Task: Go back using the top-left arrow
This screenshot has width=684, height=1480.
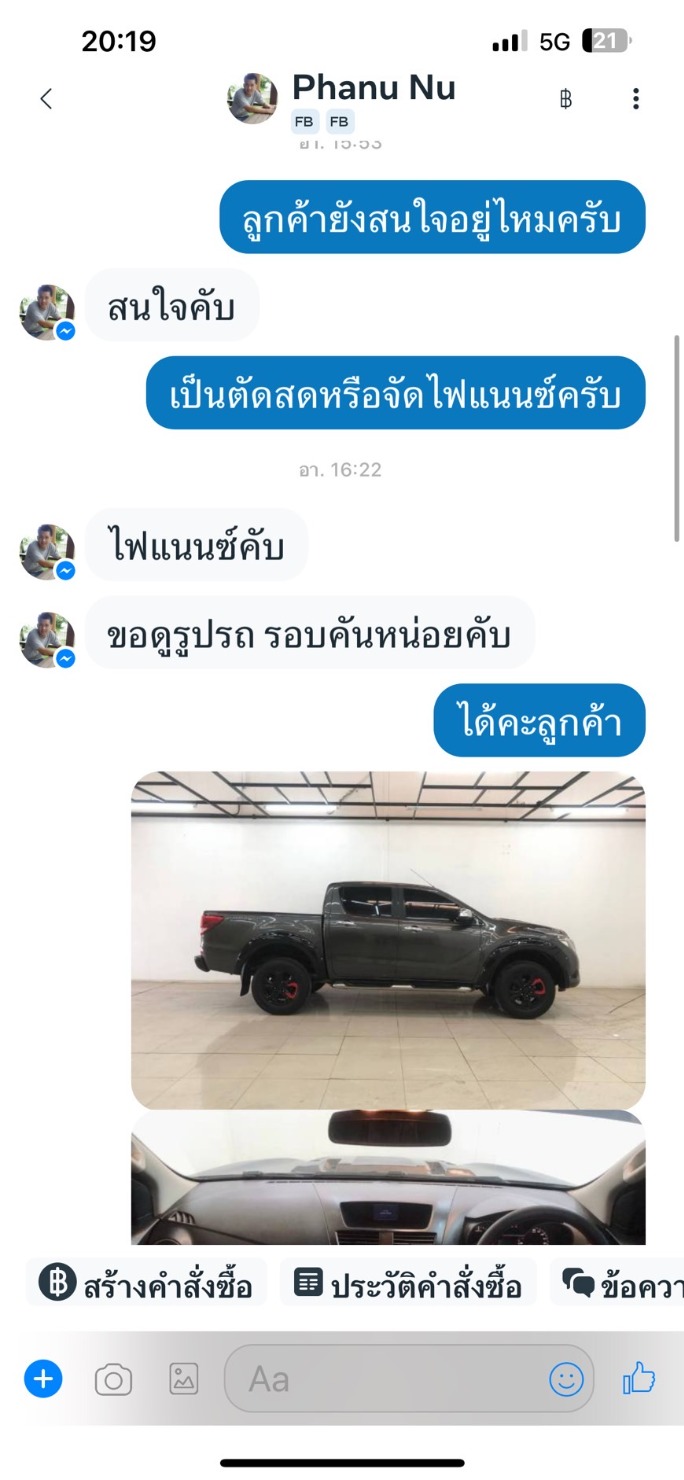Action: click(46, 99)
